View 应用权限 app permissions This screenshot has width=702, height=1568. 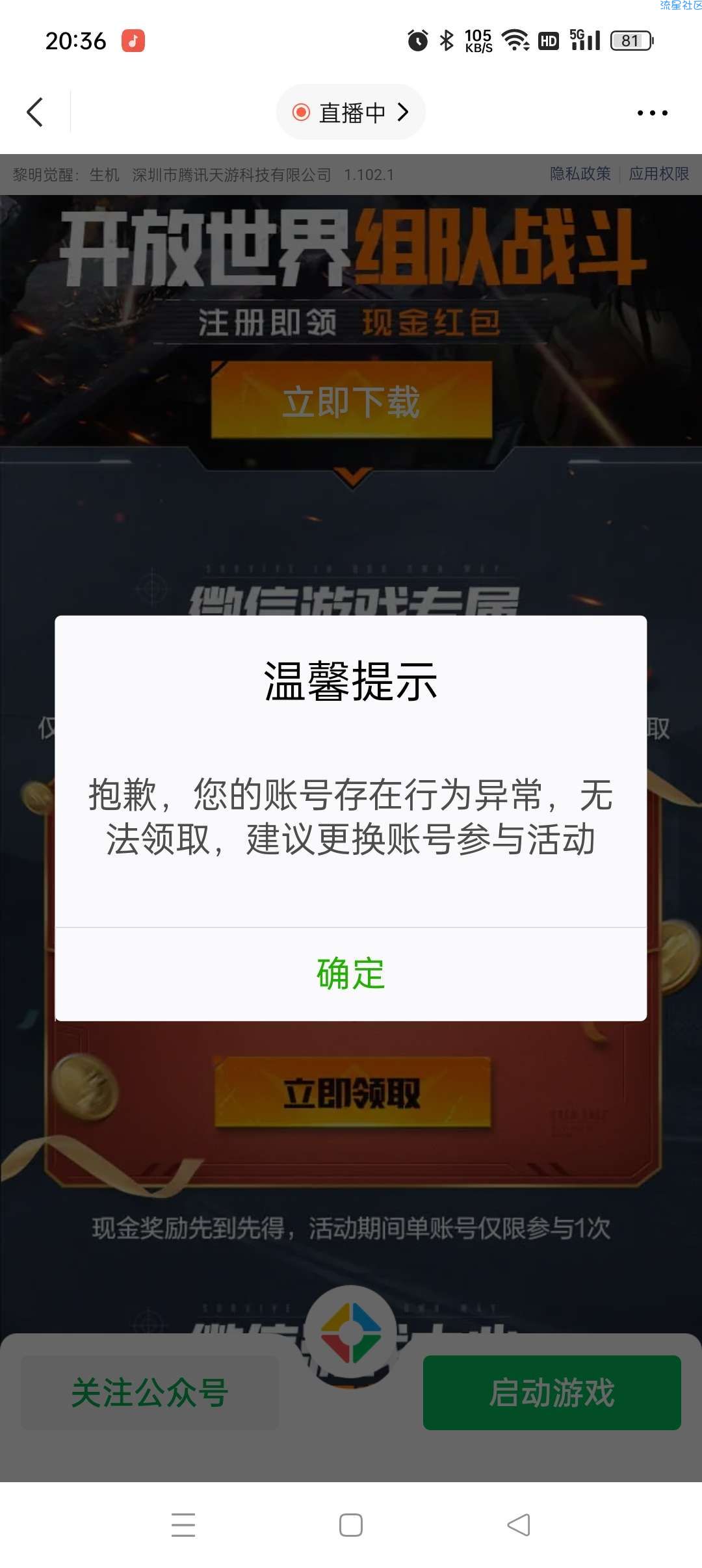click(658, 174)
